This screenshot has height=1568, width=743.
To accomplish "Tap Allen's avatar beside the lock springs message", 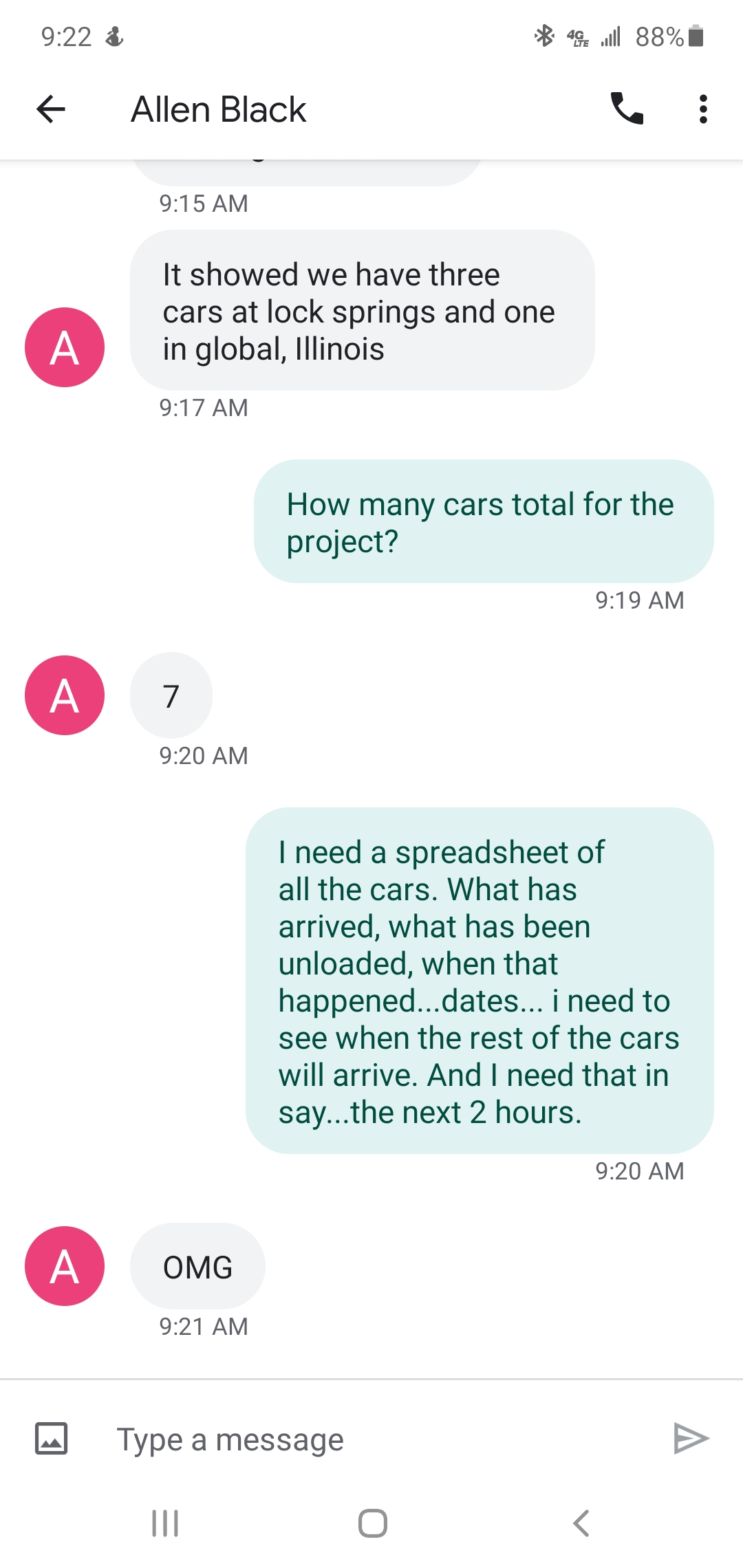I will coord(65,347).
